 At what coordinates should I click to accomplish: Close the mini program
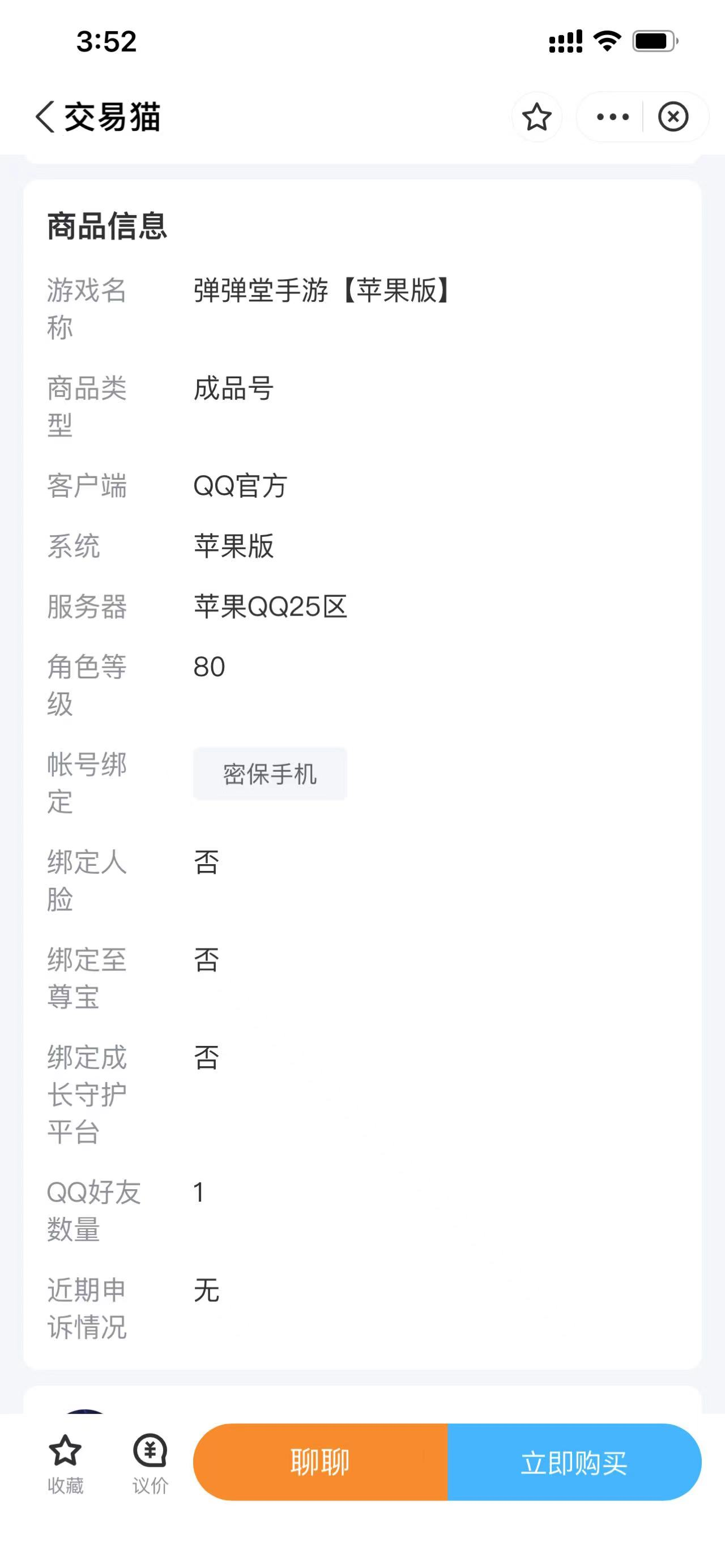pyautogui.click(x=673, y=117)
